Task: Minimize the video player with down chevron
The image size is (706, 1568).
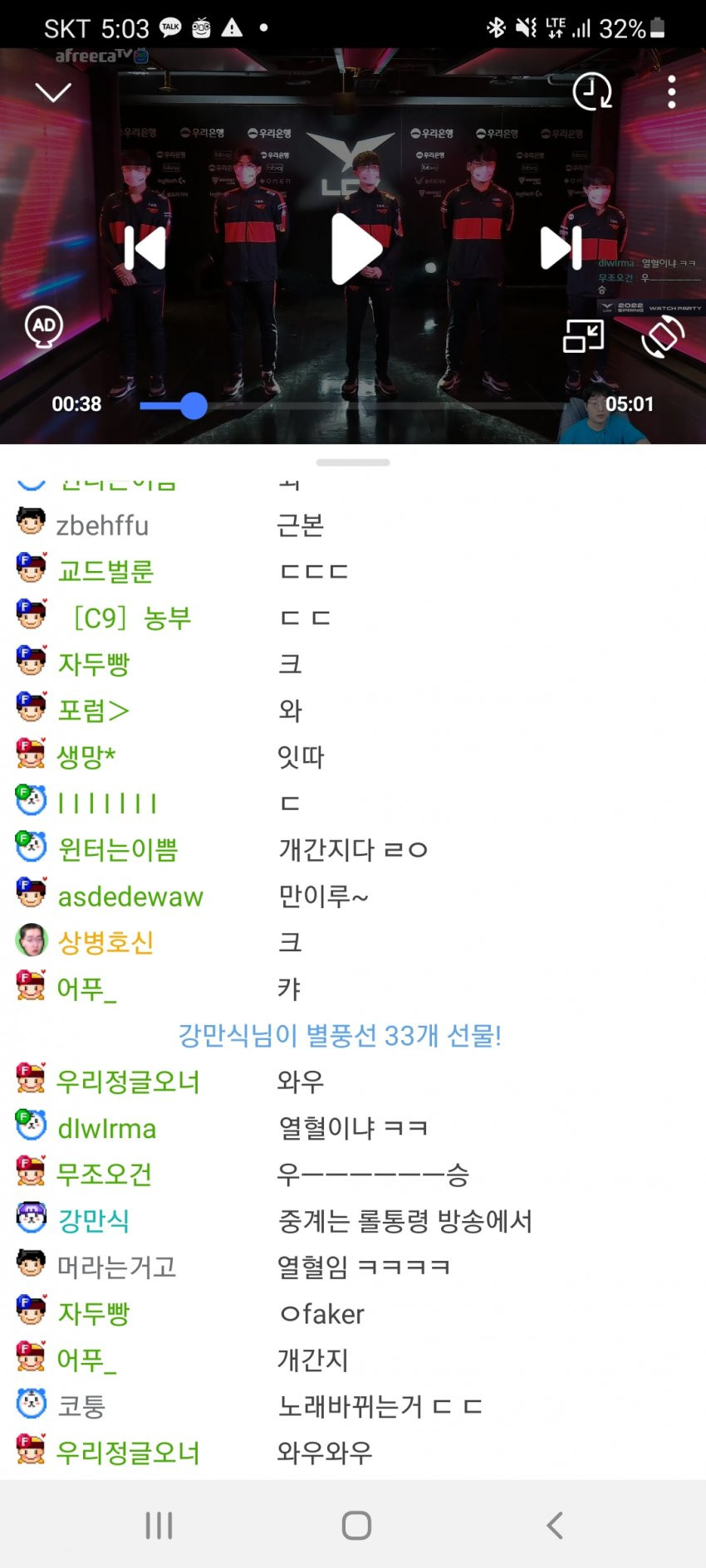Action: tap(53, 92)
